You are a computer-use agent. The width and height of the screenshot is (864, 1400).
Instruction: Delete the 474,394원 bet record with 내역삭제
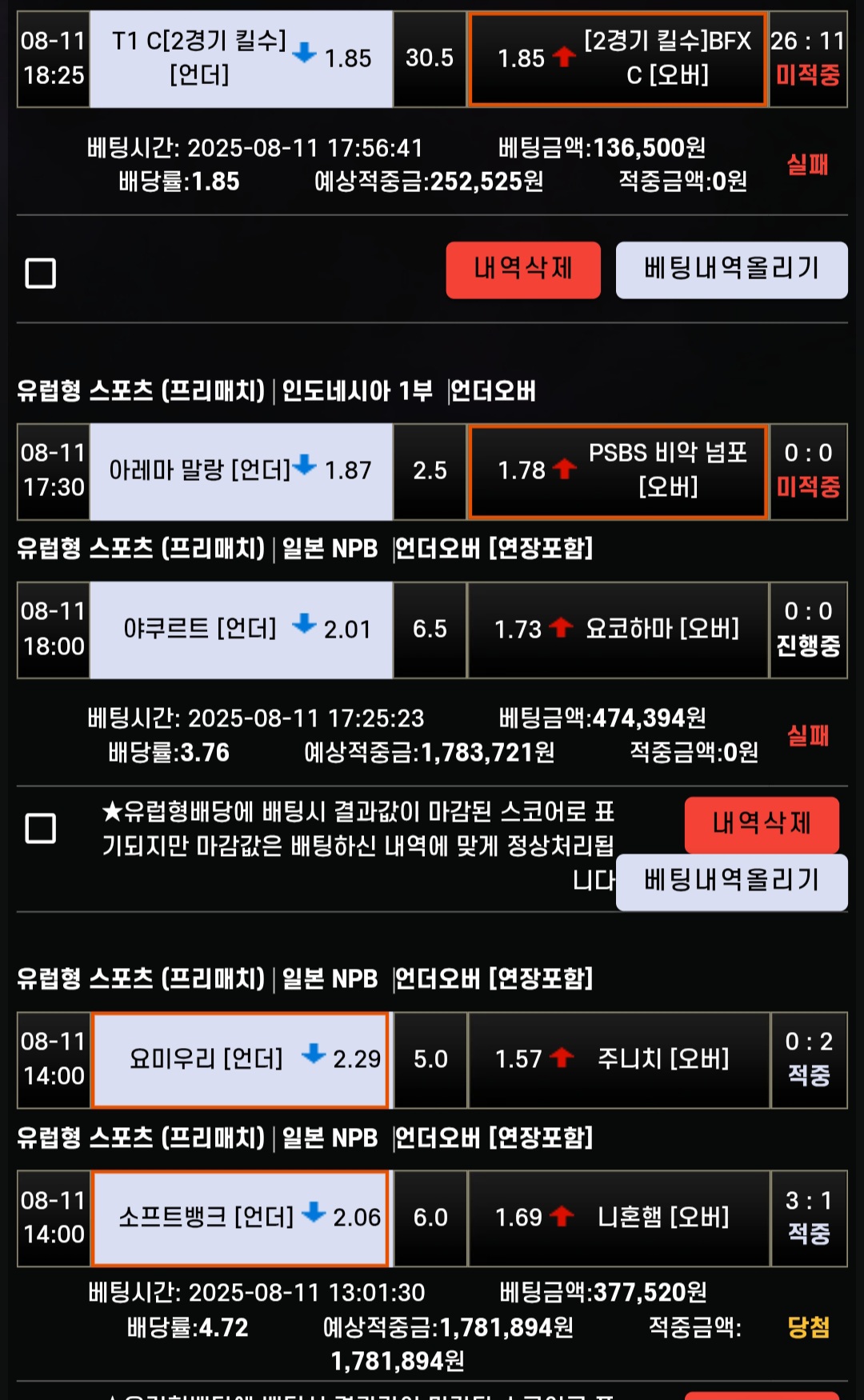point(762,823)
